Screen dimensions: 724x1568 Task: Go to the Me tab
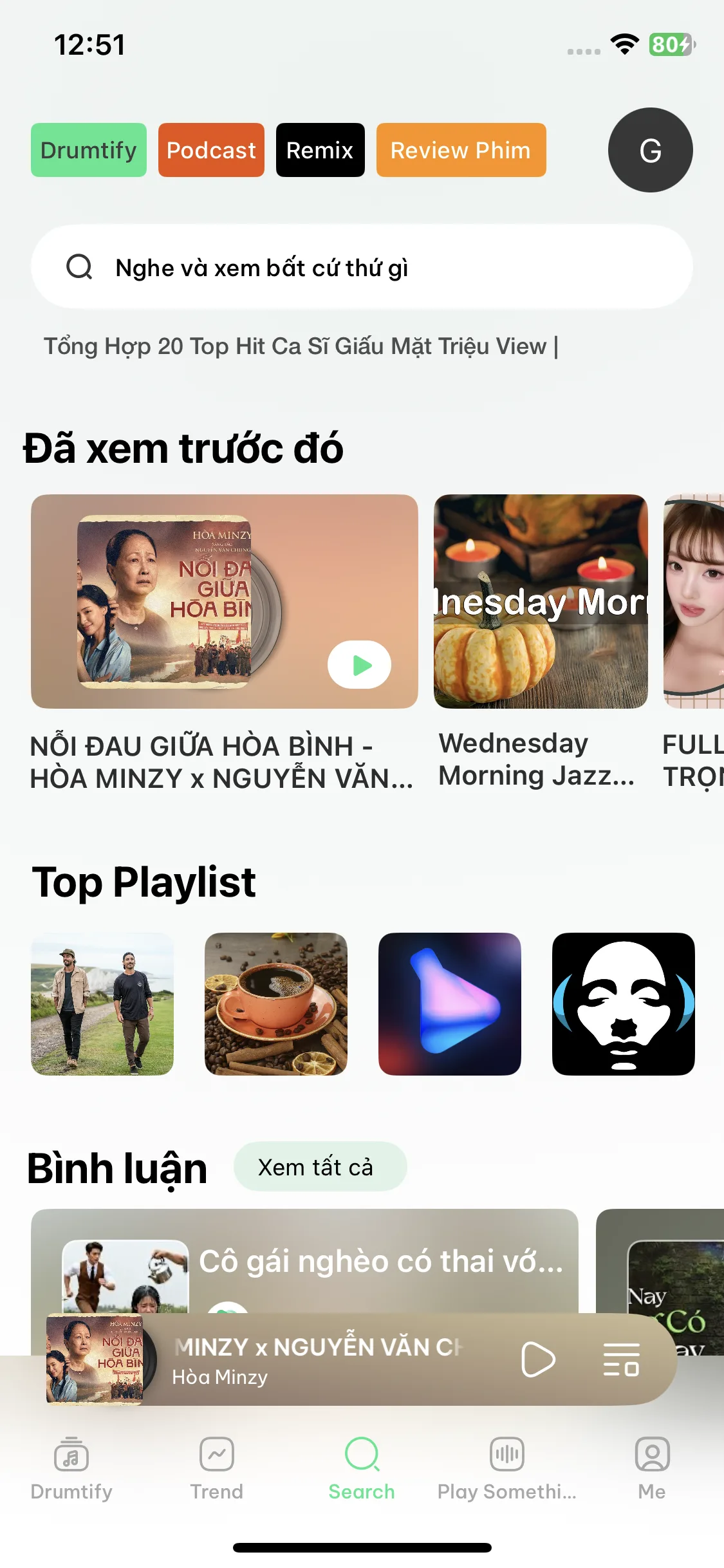(x=652, y=1468)
